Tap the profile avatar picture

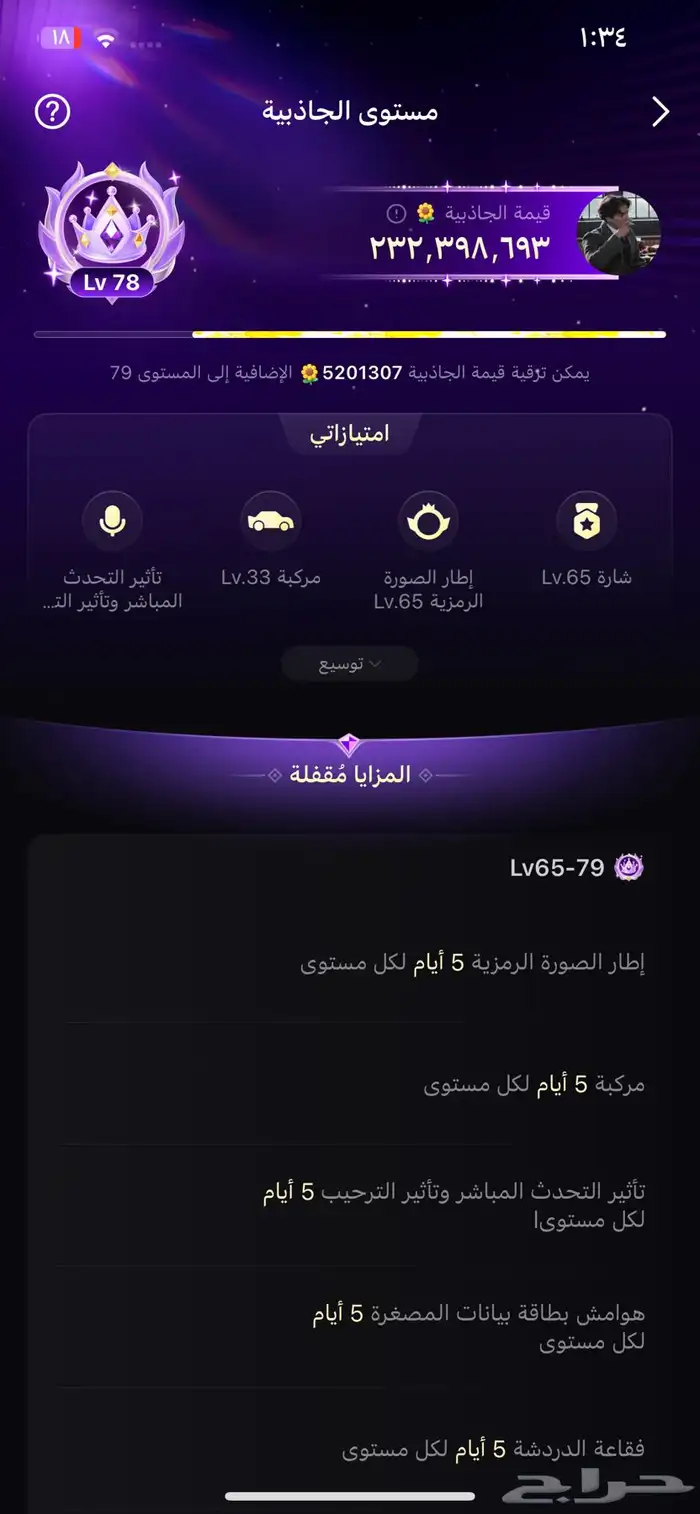click(x=620, y=234)
